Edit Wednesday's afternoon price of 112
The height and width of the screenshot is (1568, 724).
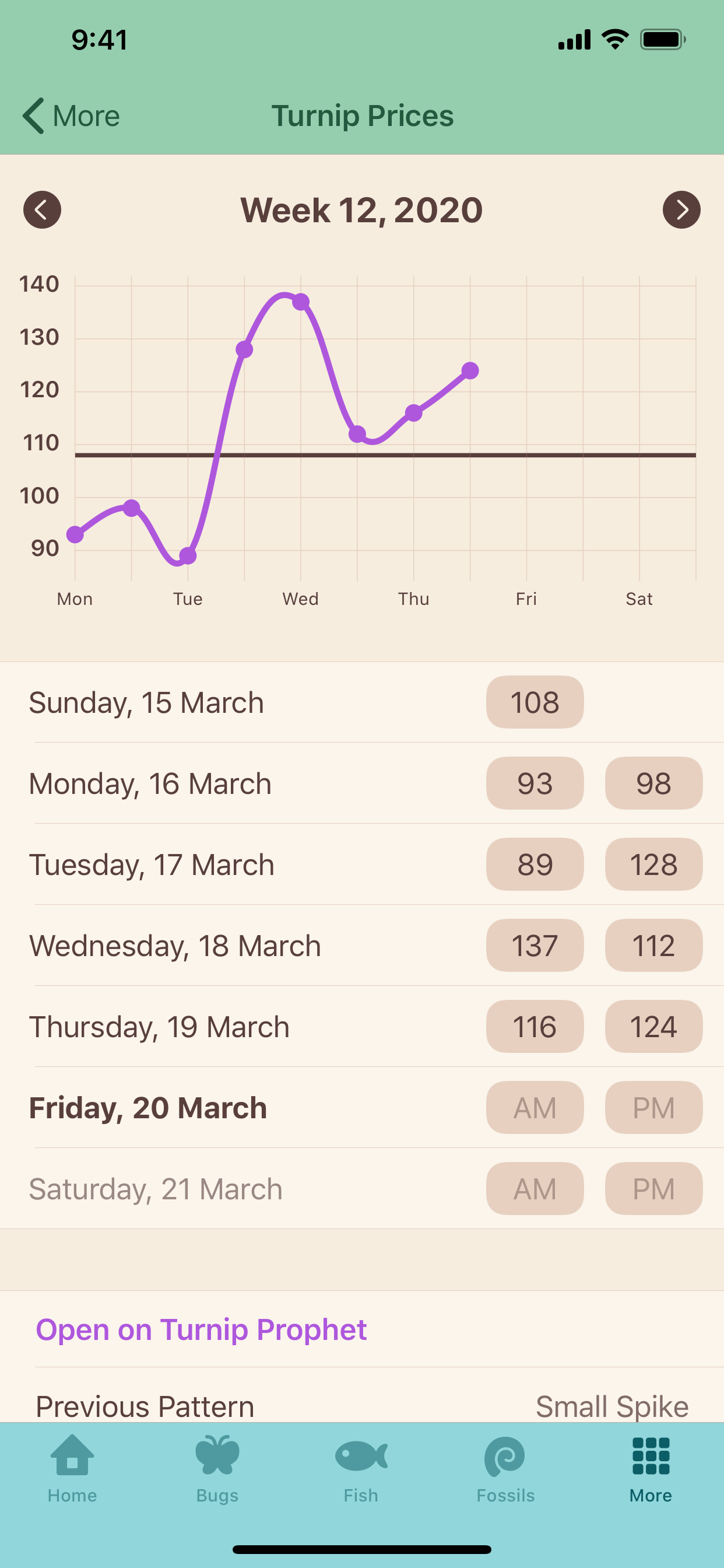point(653,944)
